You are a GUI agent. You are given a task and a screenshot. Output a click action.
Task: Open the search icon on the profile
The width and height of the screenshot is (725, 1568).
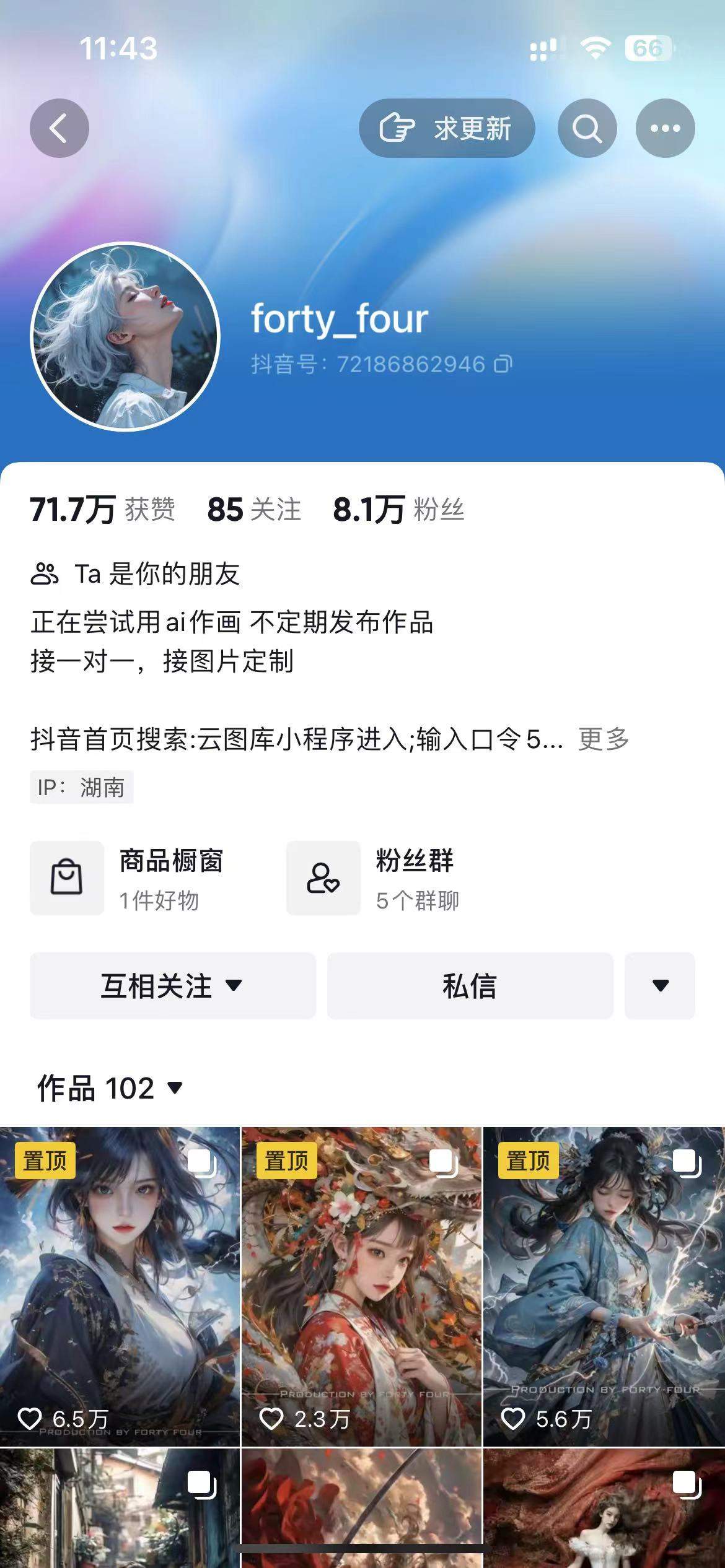[x=587, y=128]
